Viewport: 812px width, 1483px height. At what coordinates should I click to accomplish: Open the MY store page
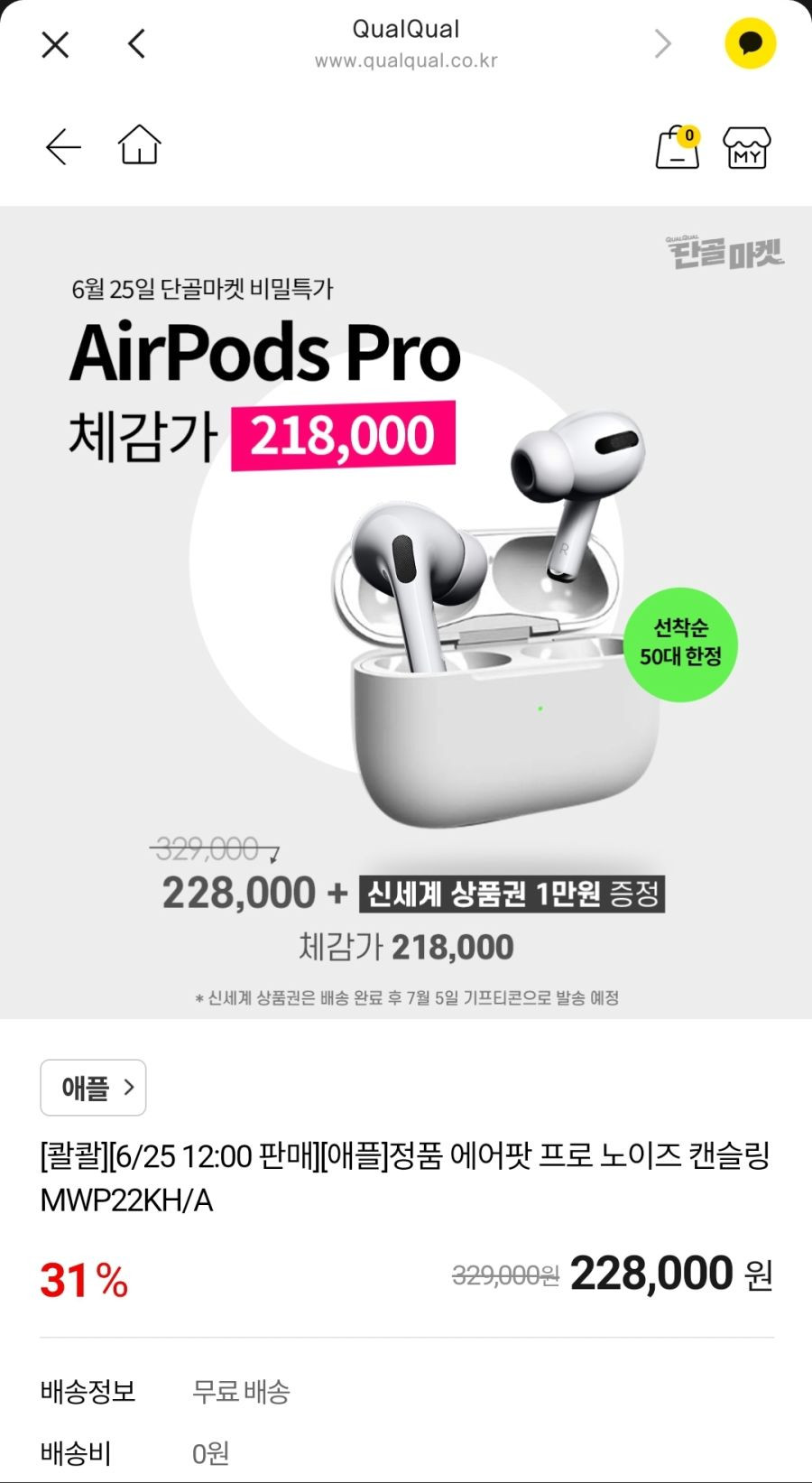(x=747, y=148)
